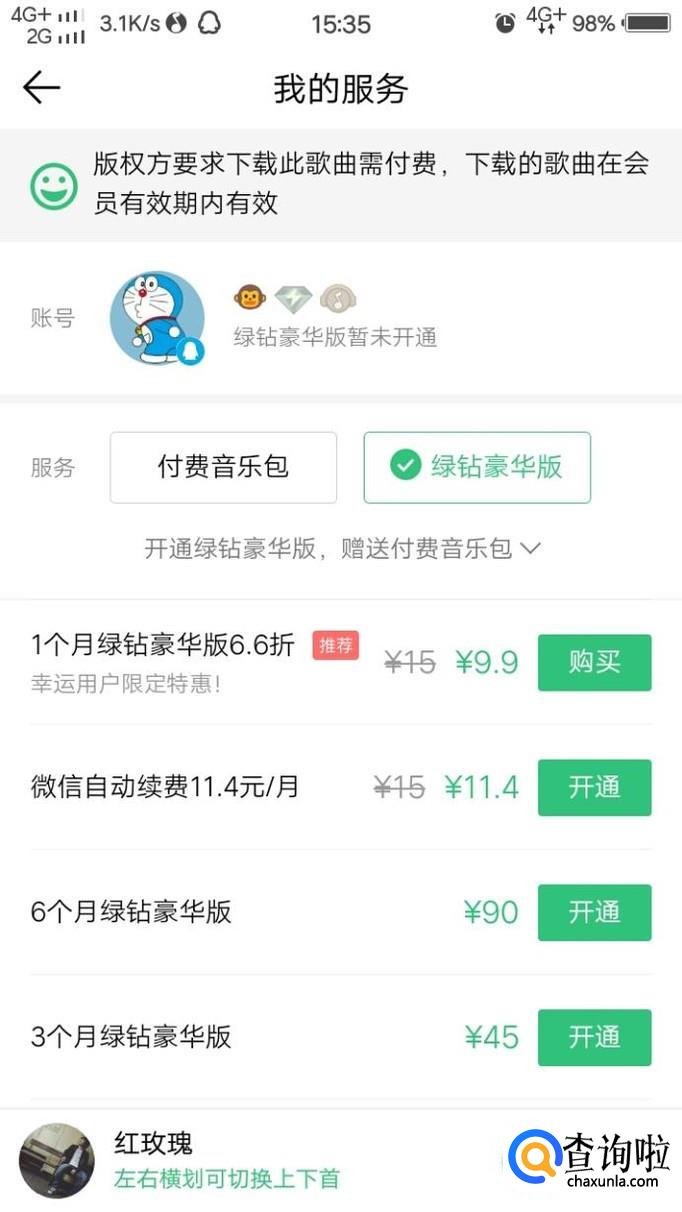This screenshot has height=1212, width=682.
Task: Tap 开通 for 微信自动续费11.4元/月
Action: pyautogui.click(x=594, y=787)
